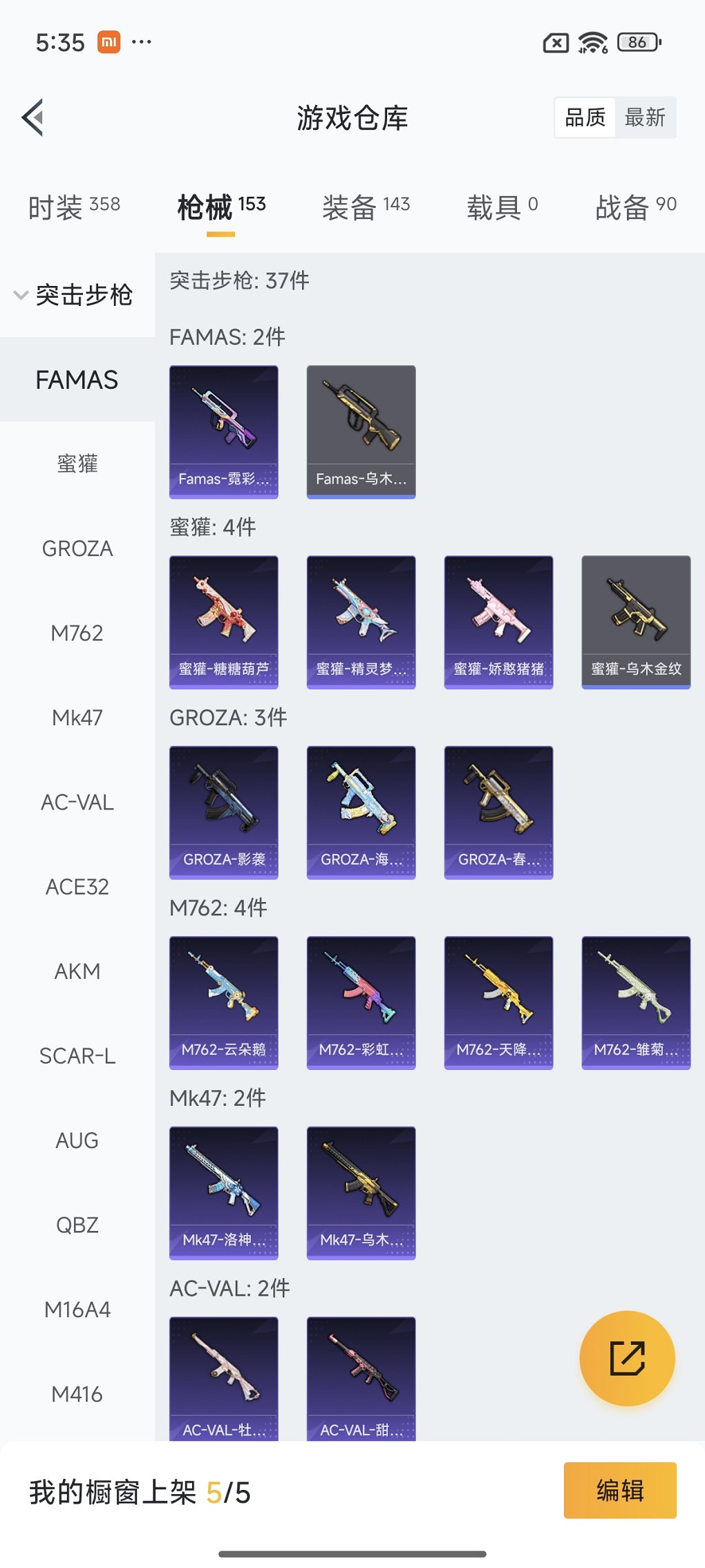Sort warehouse by 品质
The image size is (705, 1568).
pyautogui.click(x=585, y=117)
